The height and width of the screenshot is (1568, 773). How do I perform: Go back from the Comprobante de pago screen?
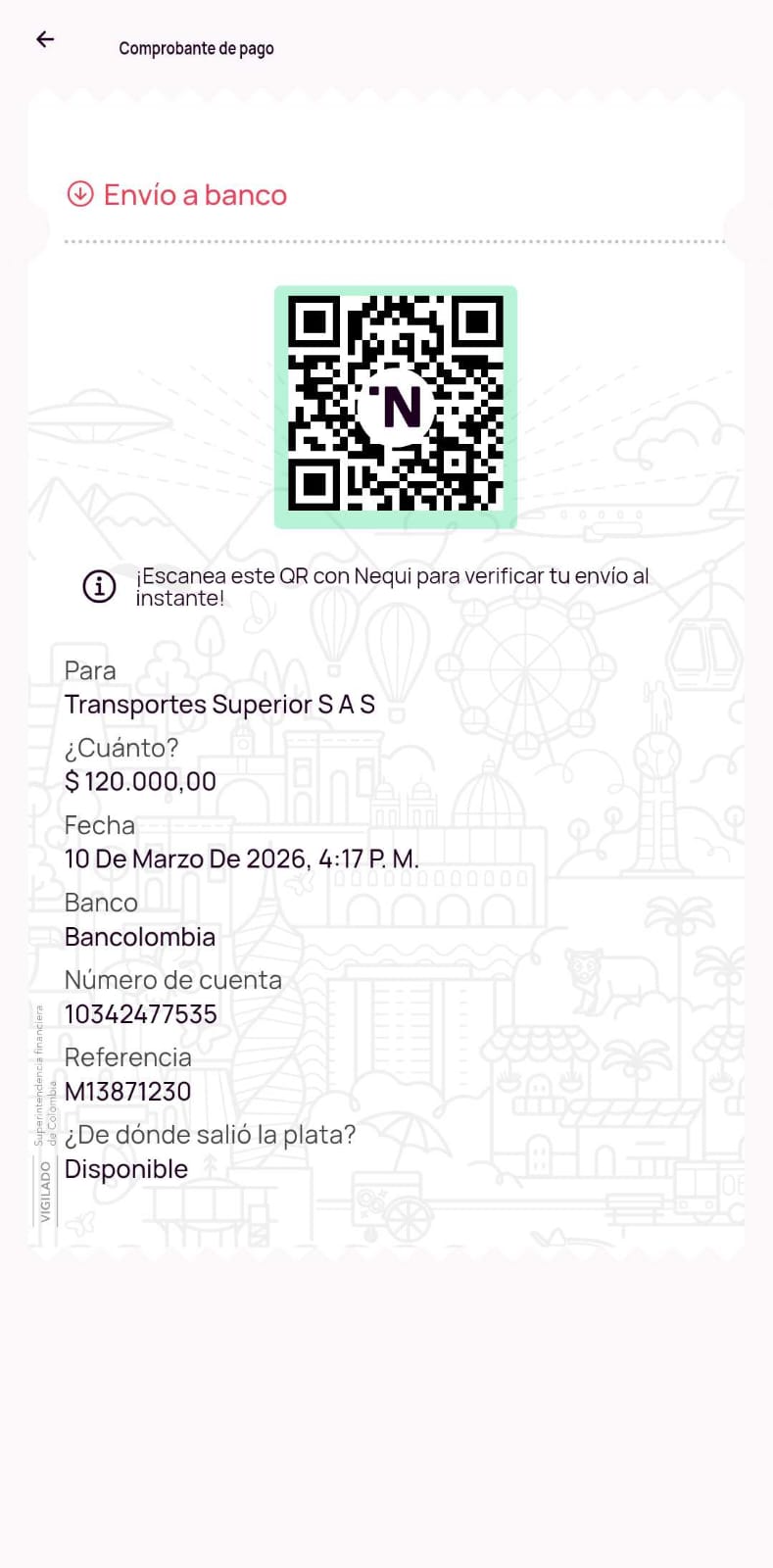45,40
